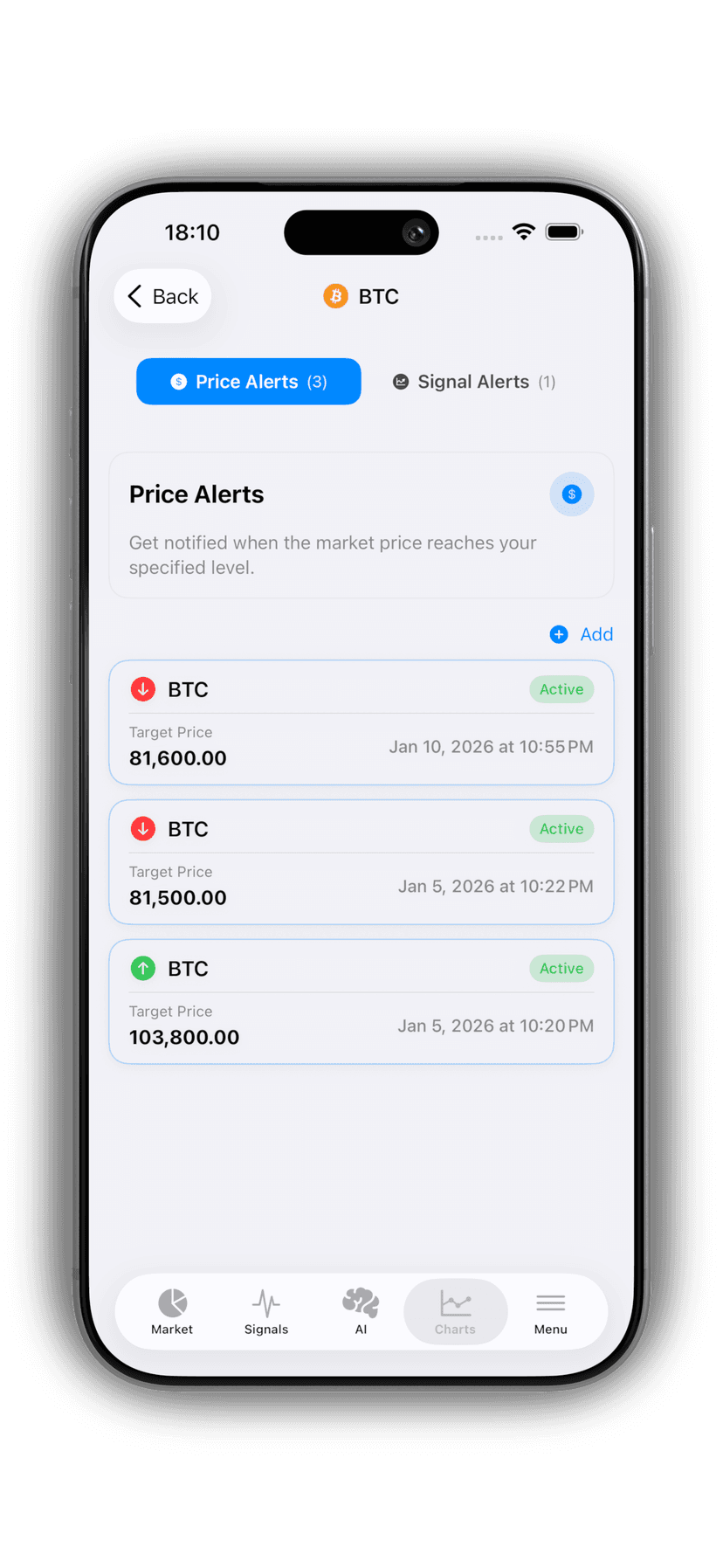Go back using the Back button
Screen dimensions: 723x1568
click(x=163, y=297)
